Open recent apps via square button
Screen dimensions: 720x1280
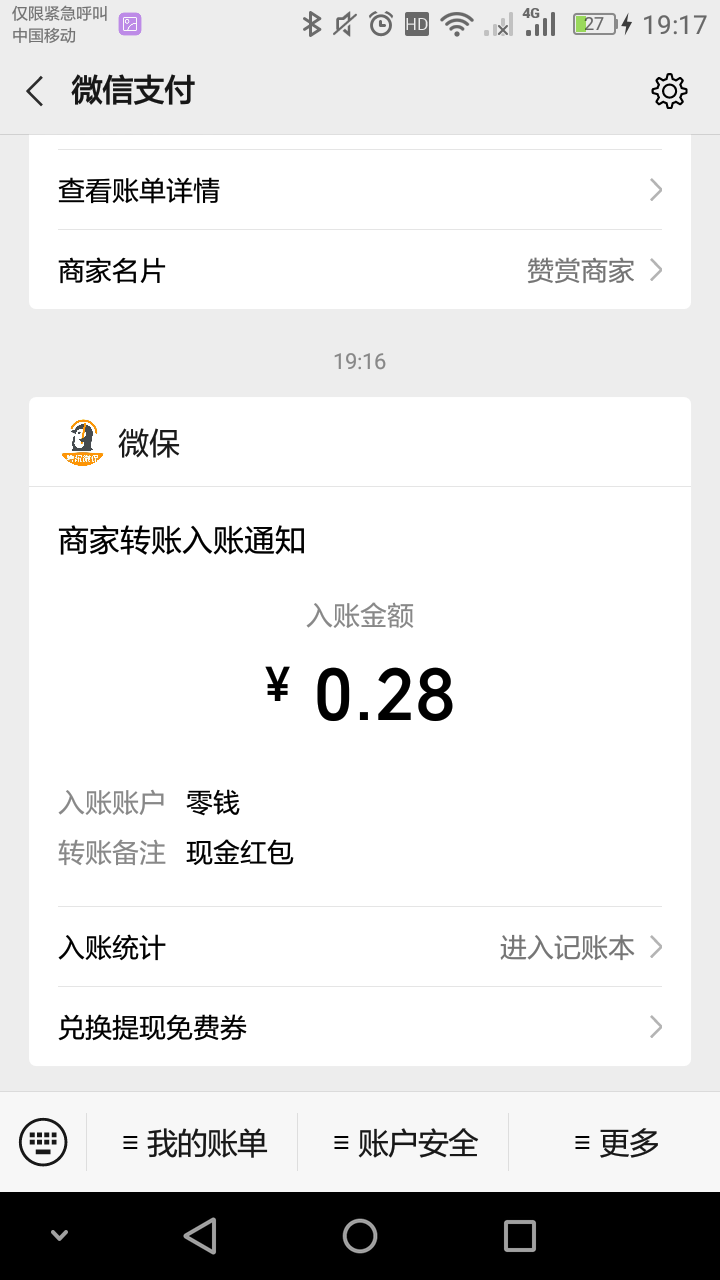[520, 1236]
